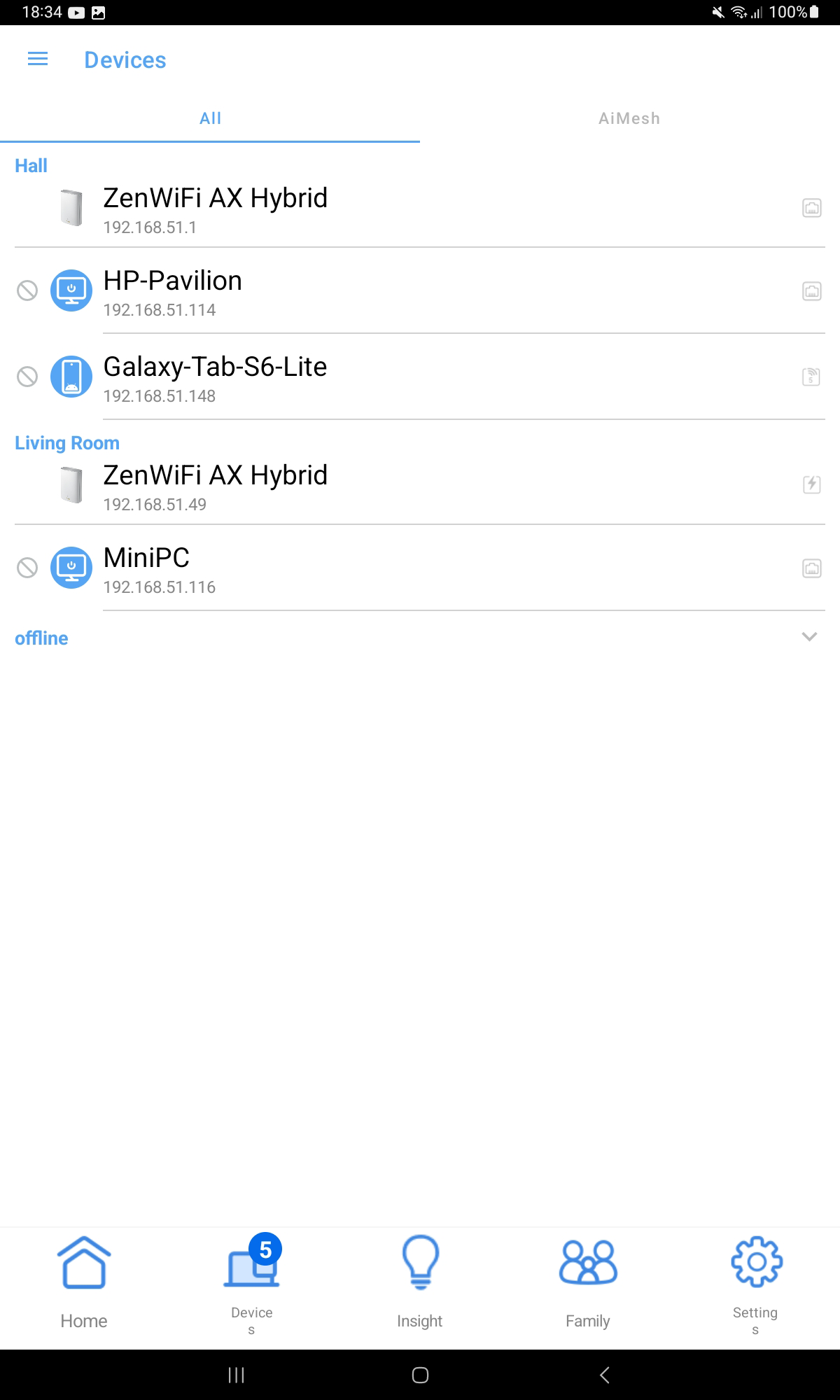Click the 5GHz WiFi icon beside Galaxy-Tab-S6-Lite

click(811, 377)
